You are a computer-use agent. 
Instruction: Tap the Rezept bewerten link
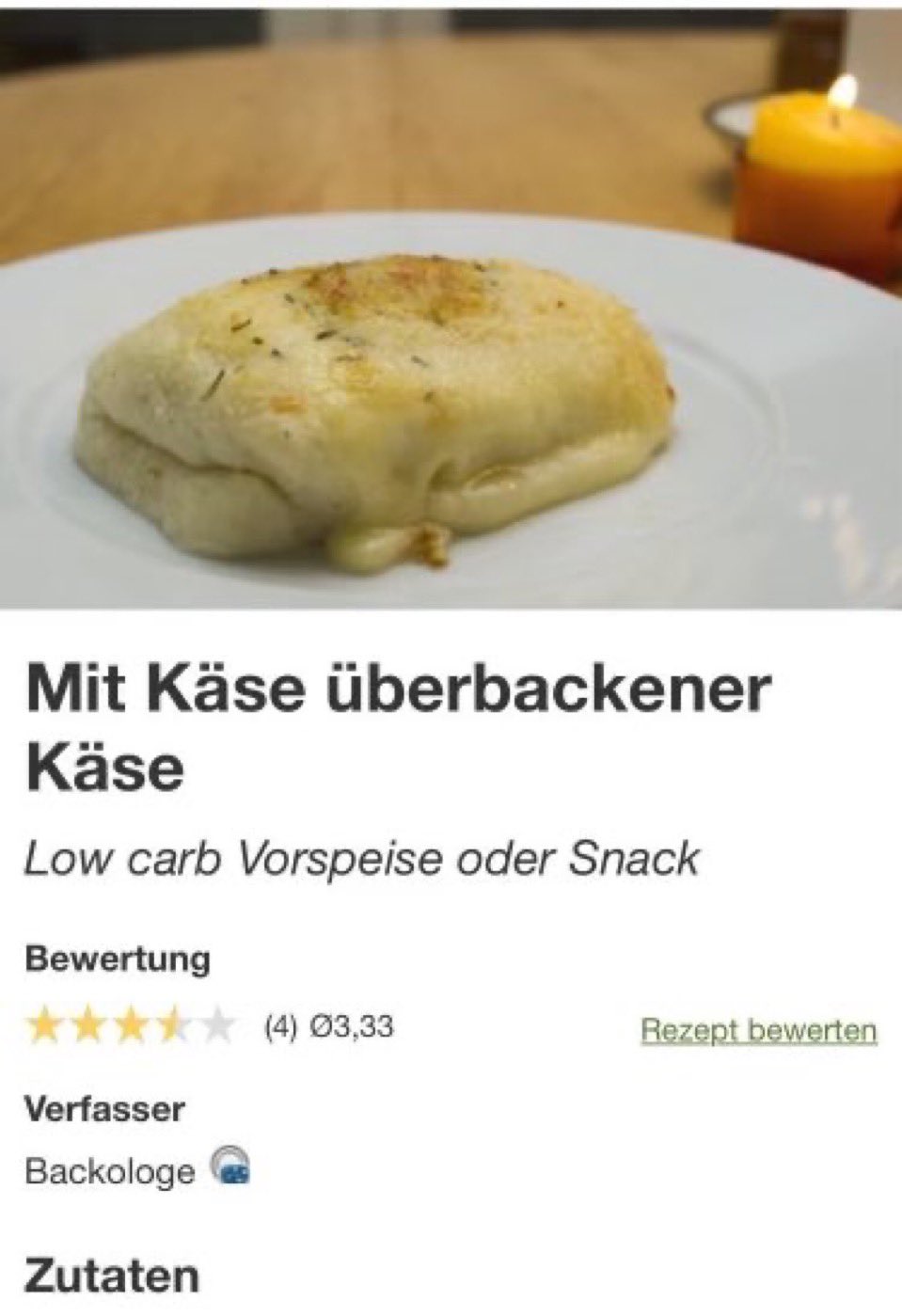click(x=758, y=1031)
